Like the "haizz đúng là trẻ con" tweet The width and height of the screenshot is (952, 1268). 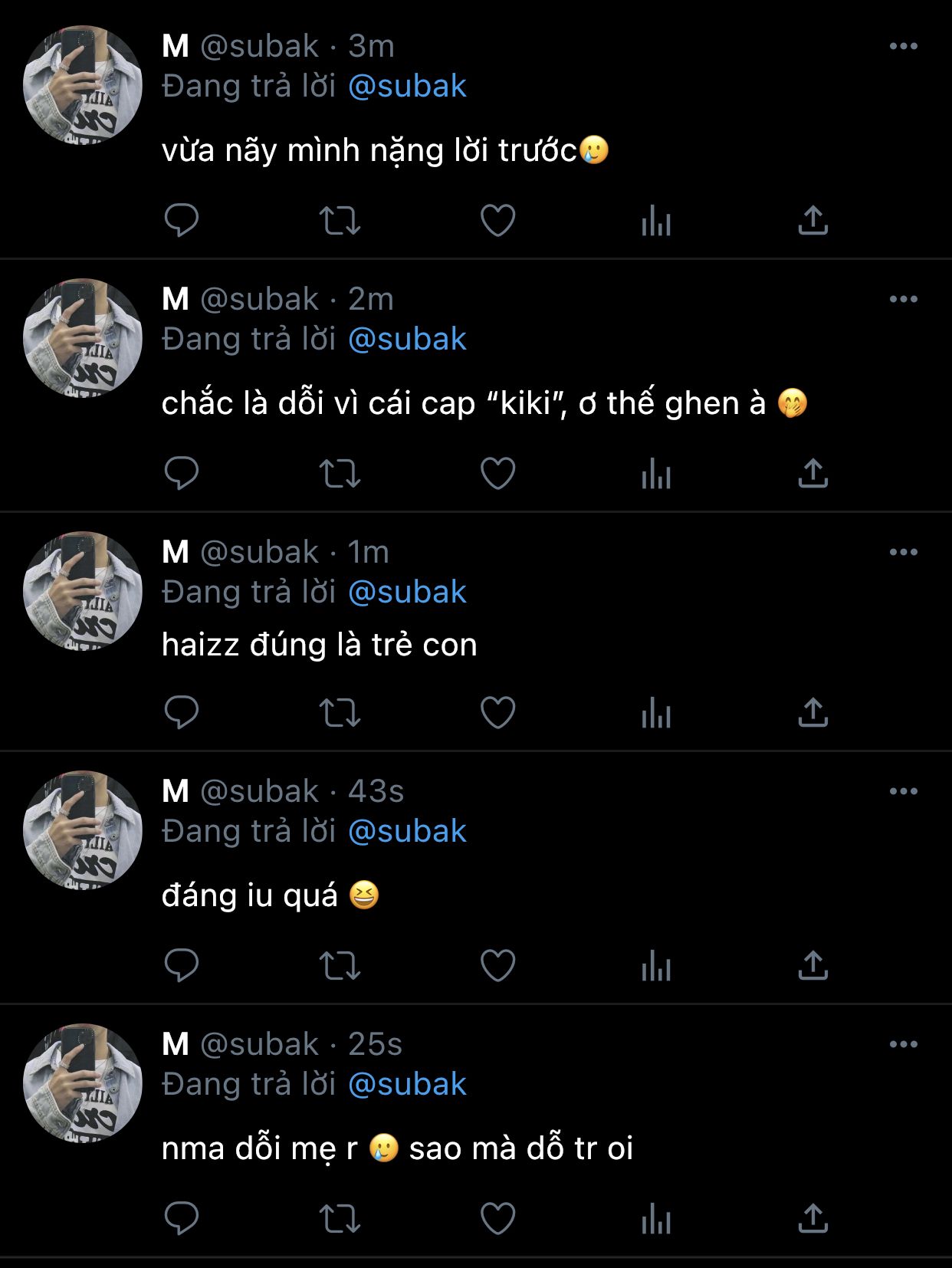click(497, 713)
